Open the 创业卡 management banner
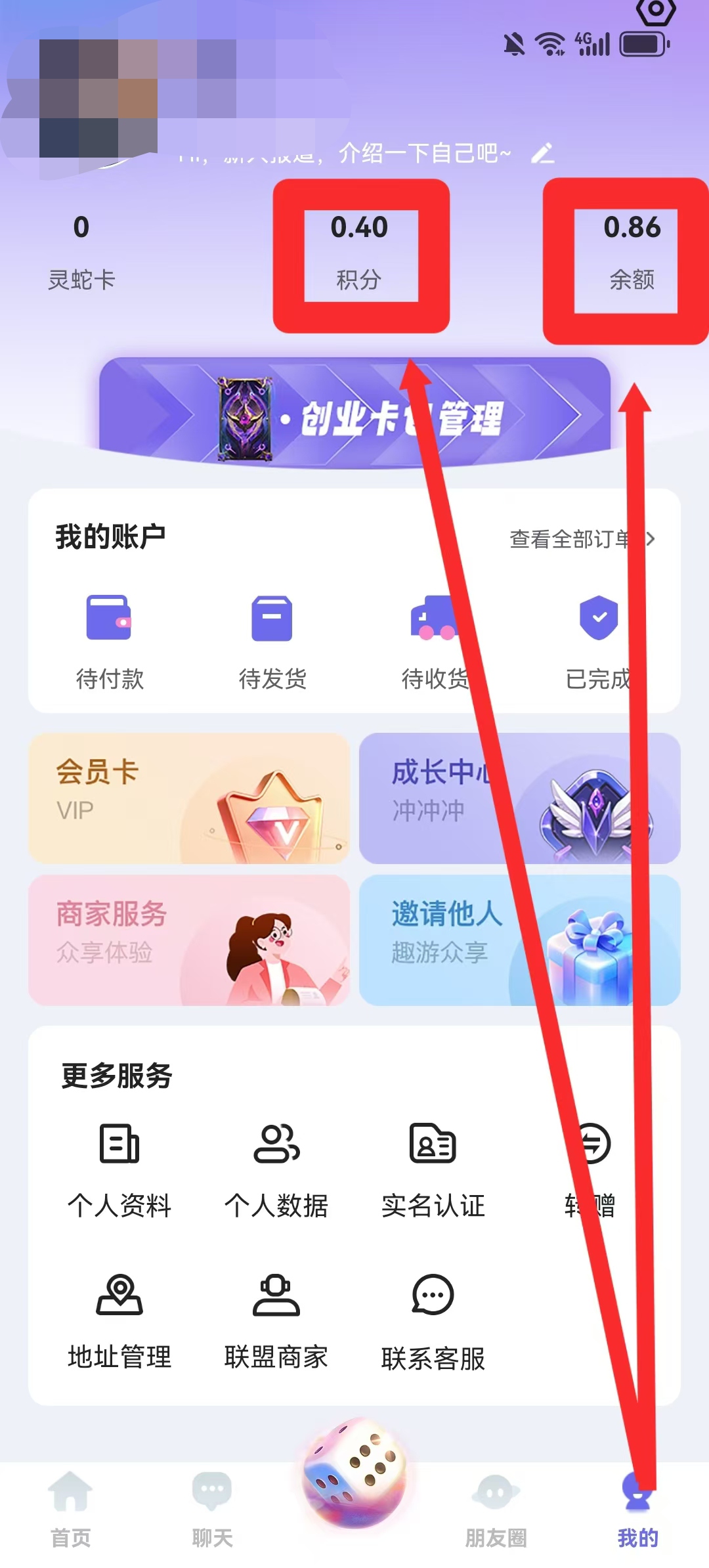 coord(354,414)
